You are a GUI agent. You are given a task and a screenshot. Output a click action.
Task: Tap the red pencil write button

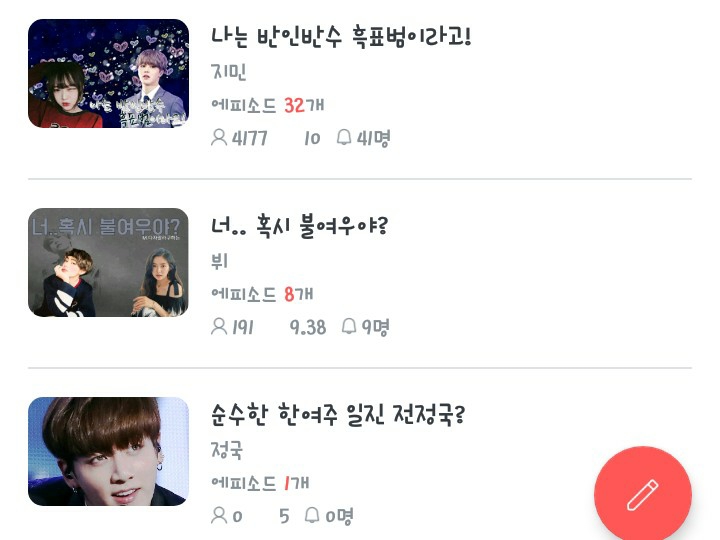(642, 495)
